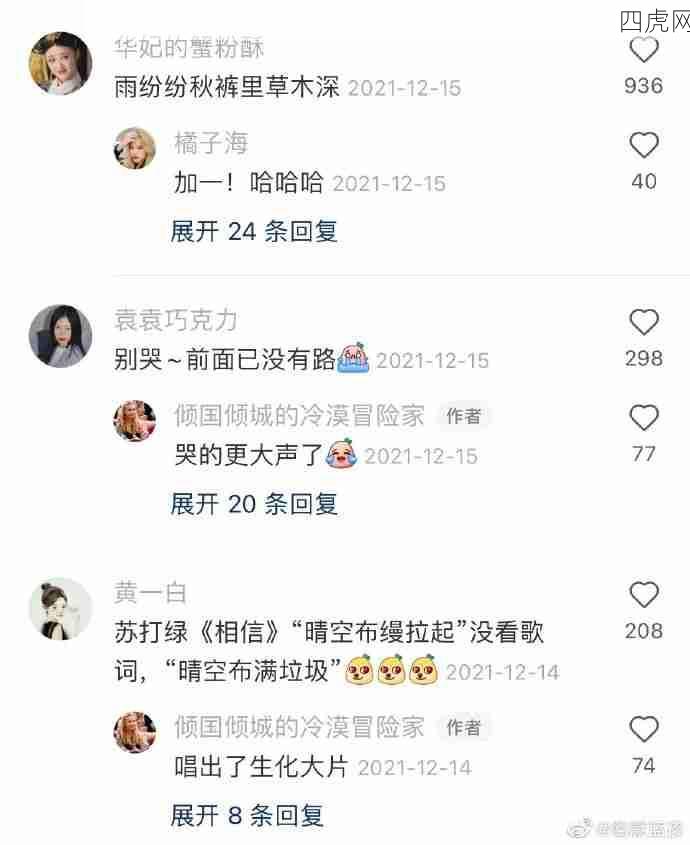This screenshot has height=845, width=690.
Task: Like 黄一白's comment about 苏打绿
Action: click(x=644, y=596)
